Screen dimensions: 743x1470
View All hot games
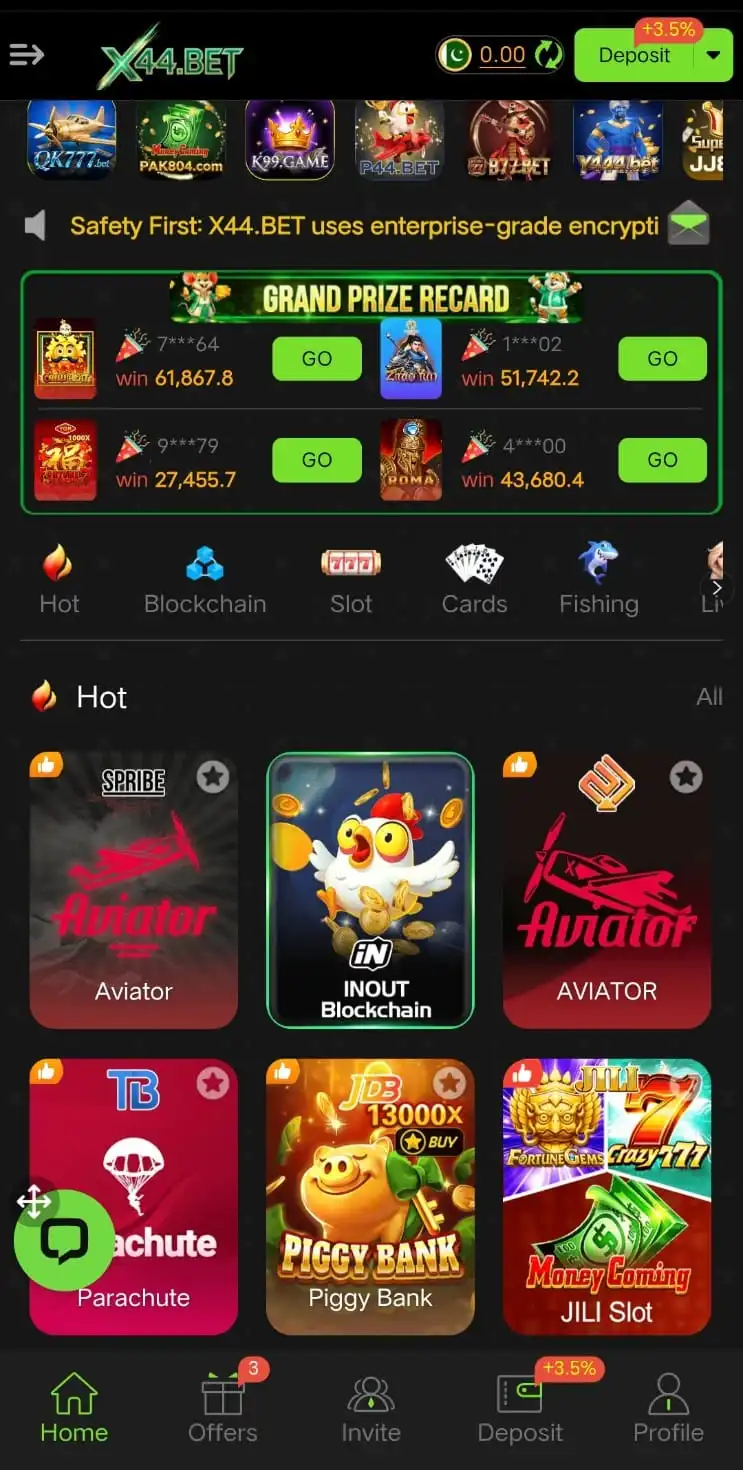(x=709, y=697)
